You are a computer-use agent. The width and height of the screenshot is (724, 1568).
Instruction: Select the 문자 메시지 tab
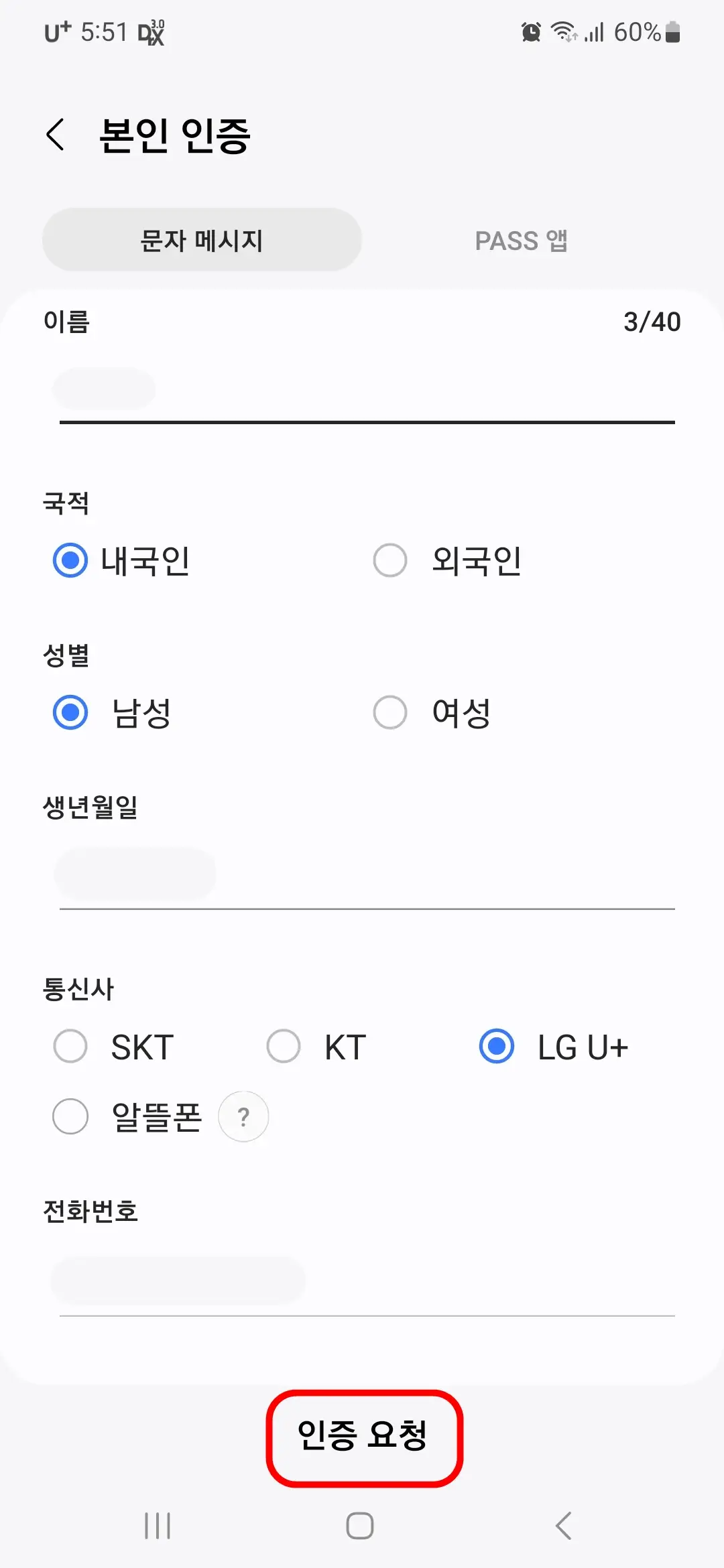(x=201, y=239)
